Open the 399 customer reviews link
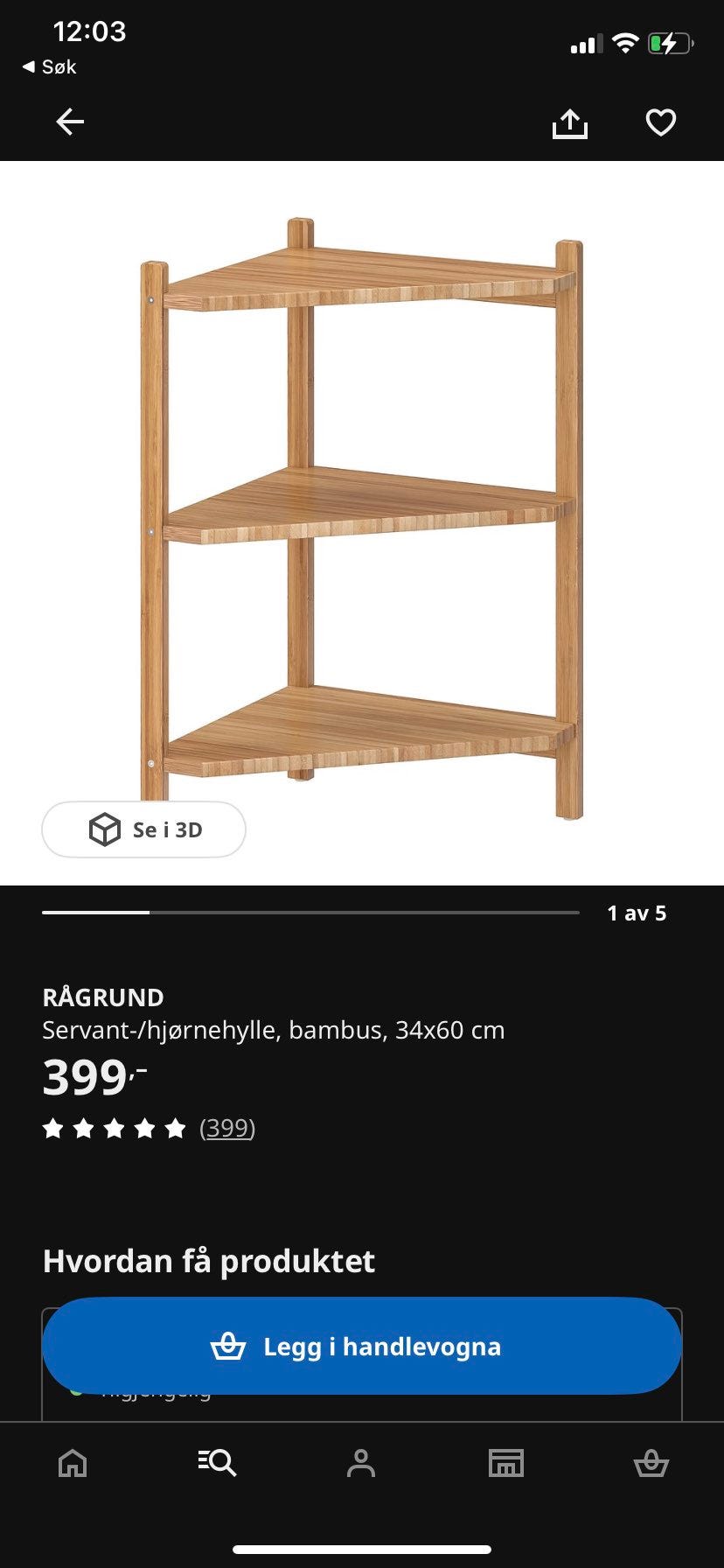 pos(227,1128)
